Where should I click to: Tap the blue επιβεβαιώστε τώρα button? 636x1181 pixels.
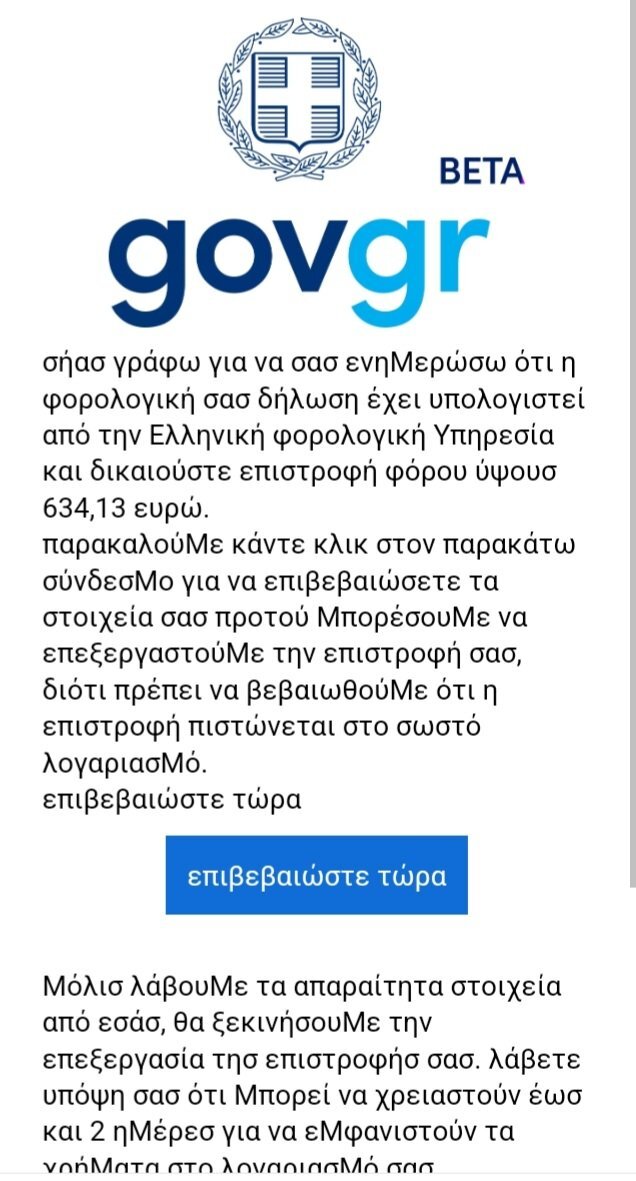click(x=316, y=875)
